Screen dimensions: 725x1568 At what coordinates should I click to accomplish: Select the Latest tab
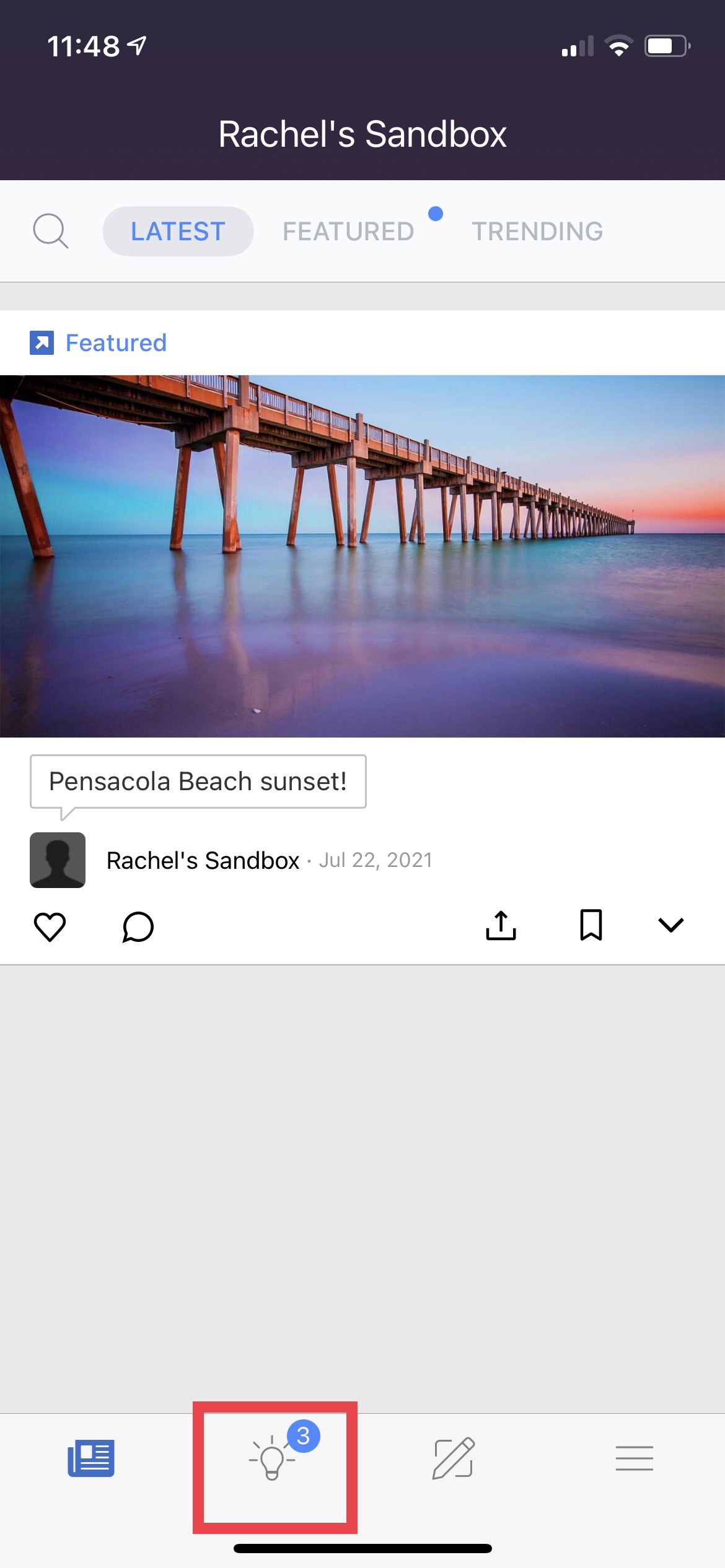point(178,231)
